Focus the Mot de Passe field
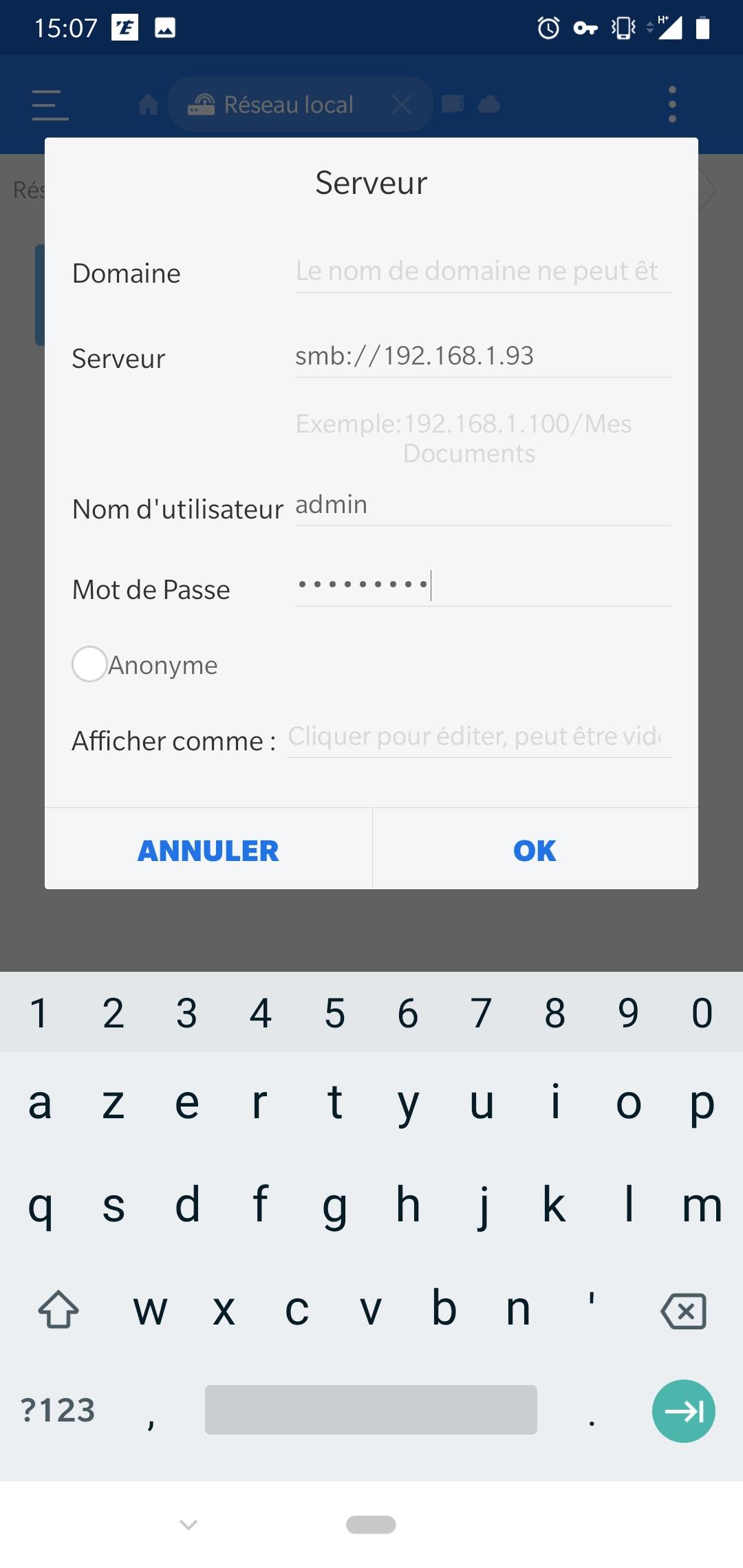Viewport: 743px width, 1568px height. tap(483, 586)
